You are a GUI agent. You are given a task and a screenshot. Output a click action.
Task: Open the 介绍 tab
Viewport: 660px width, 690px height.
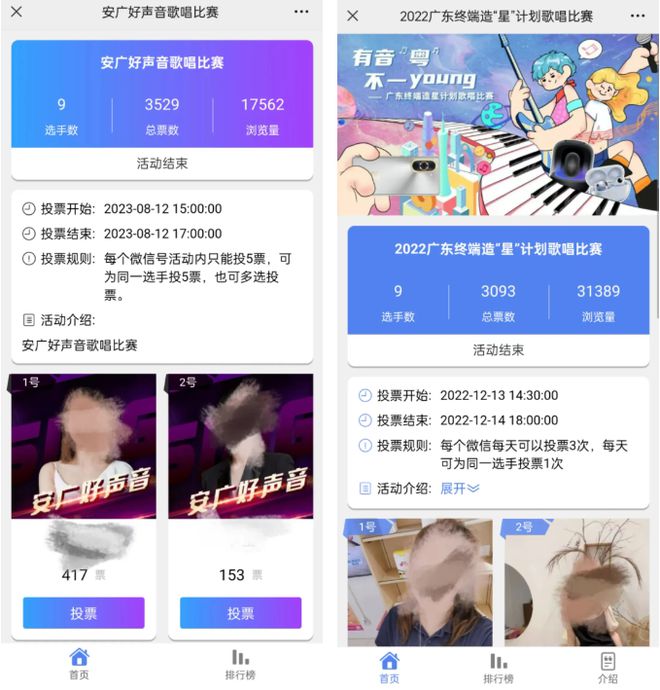coord(607,667)
